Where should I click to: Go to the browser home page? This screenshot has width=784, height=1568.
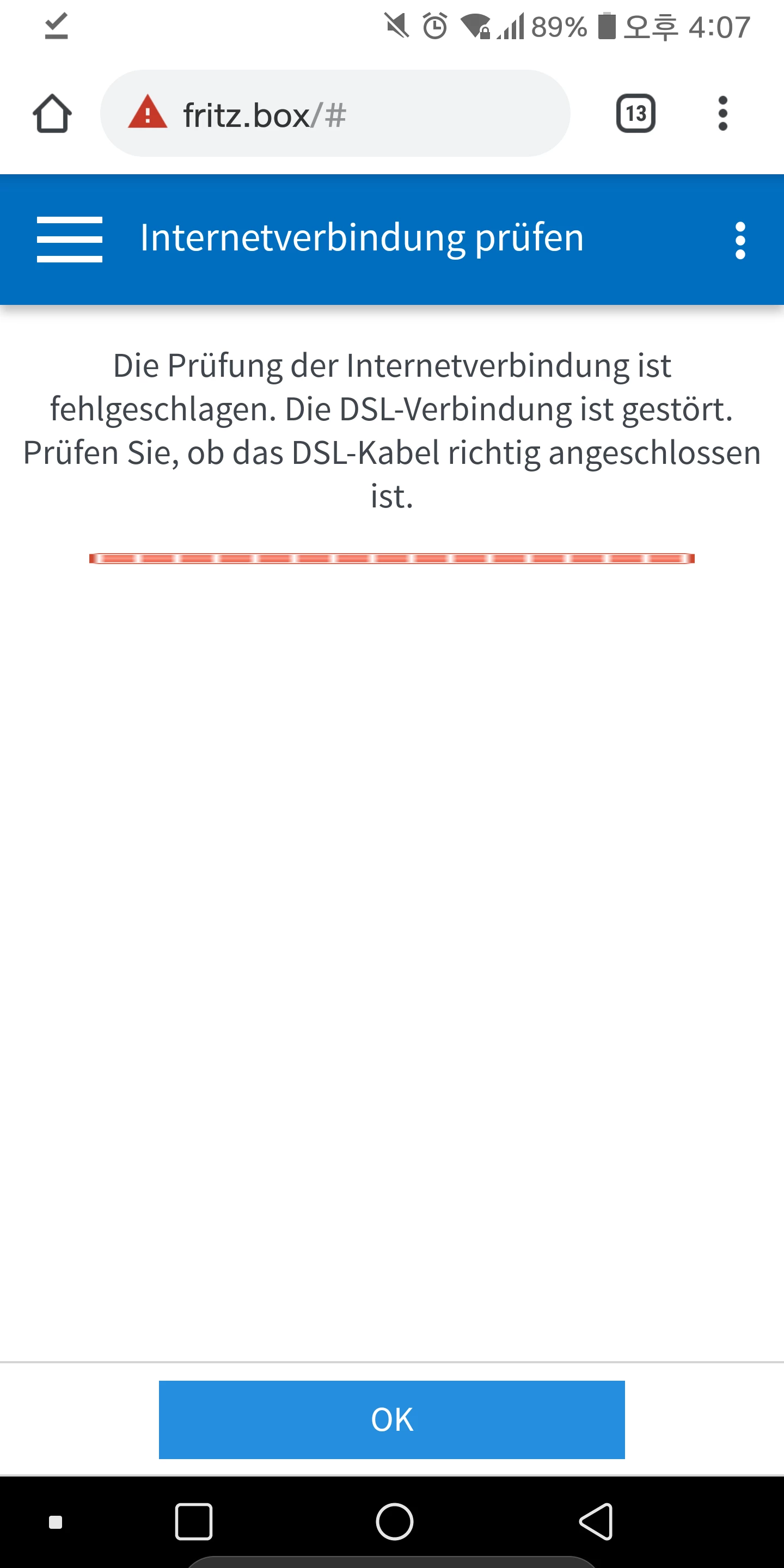tap(52, 114)
